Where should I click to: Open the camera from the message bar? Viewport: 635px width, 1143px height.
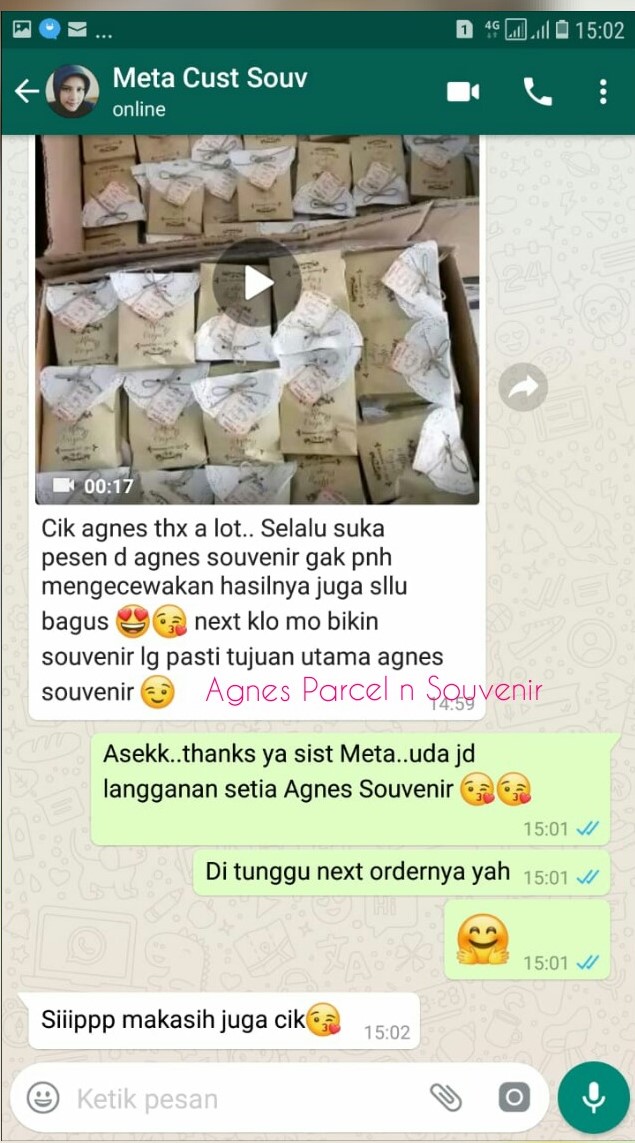coord(514,1097)
